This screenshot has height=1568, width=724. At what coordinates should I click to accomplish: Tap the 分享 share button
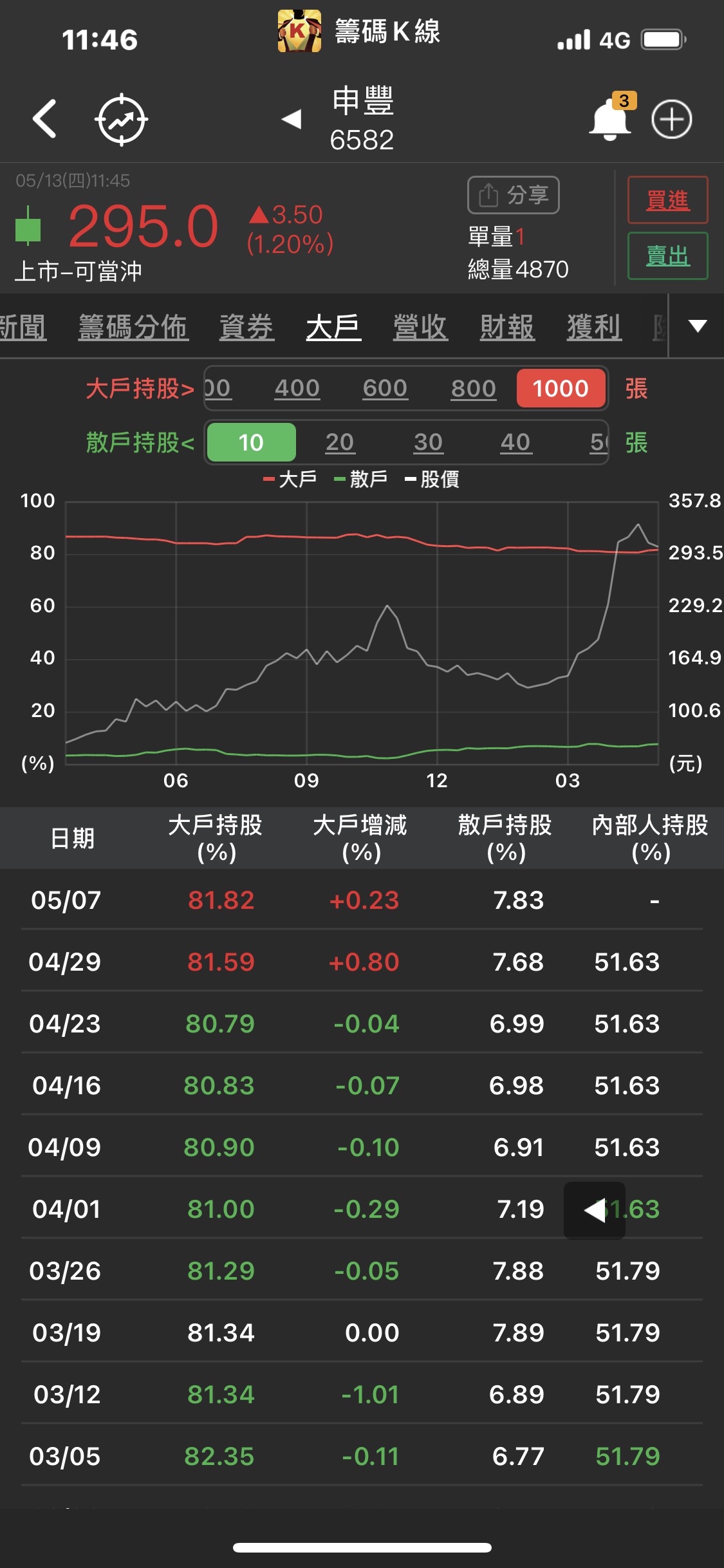[x=513, y=194]
